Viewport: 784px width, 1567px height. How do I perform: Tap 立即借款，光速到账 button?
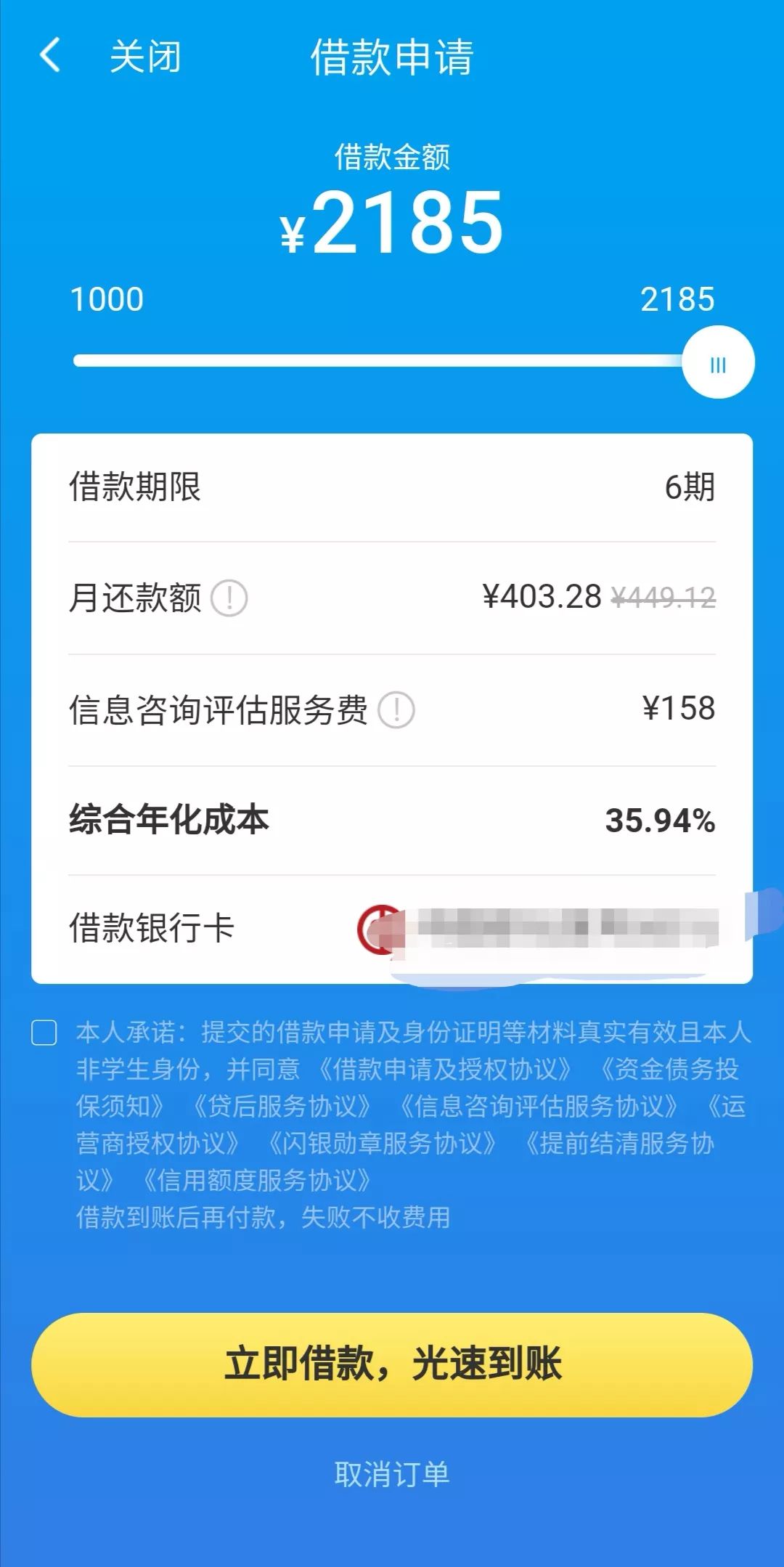(392, 1364)
